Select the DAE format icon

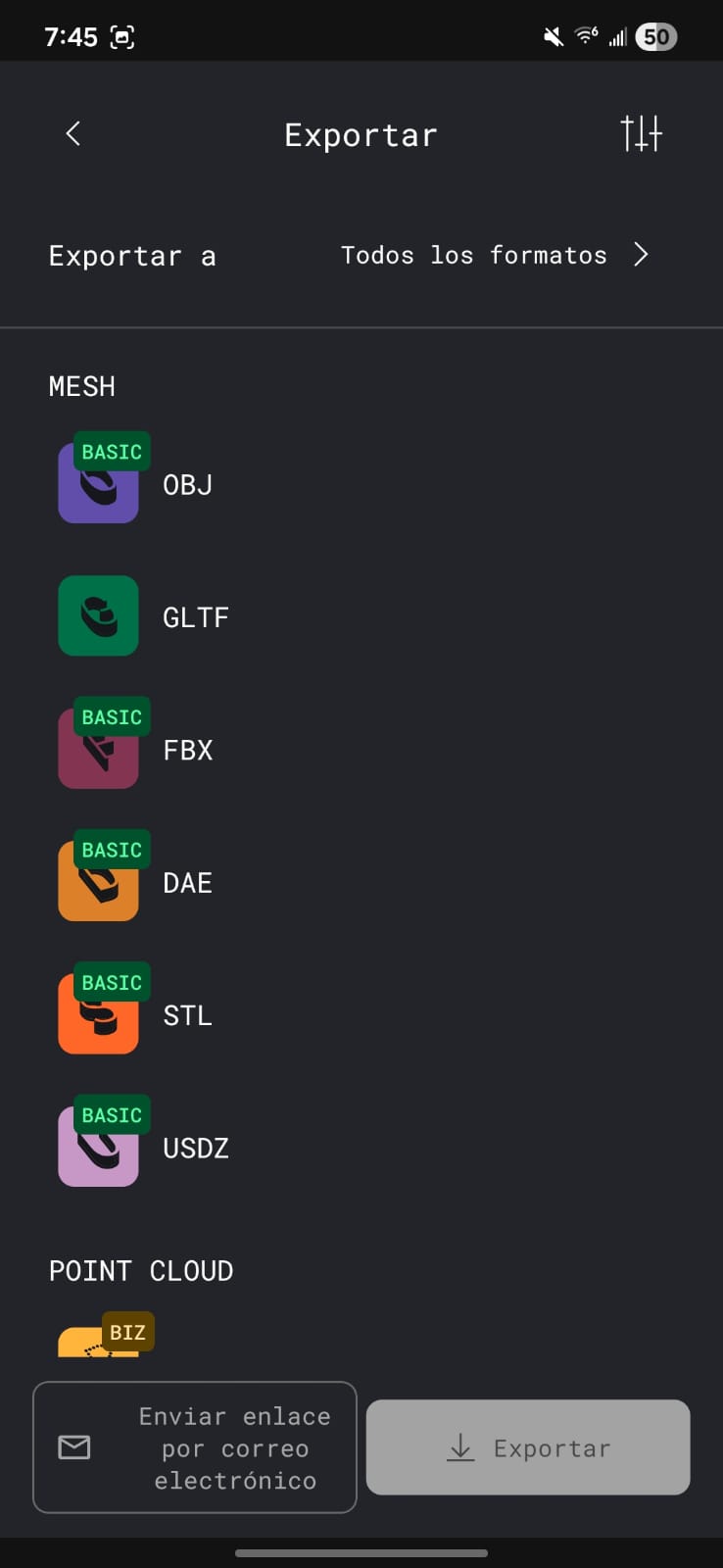pyautogui.click(x=99, y=882)
